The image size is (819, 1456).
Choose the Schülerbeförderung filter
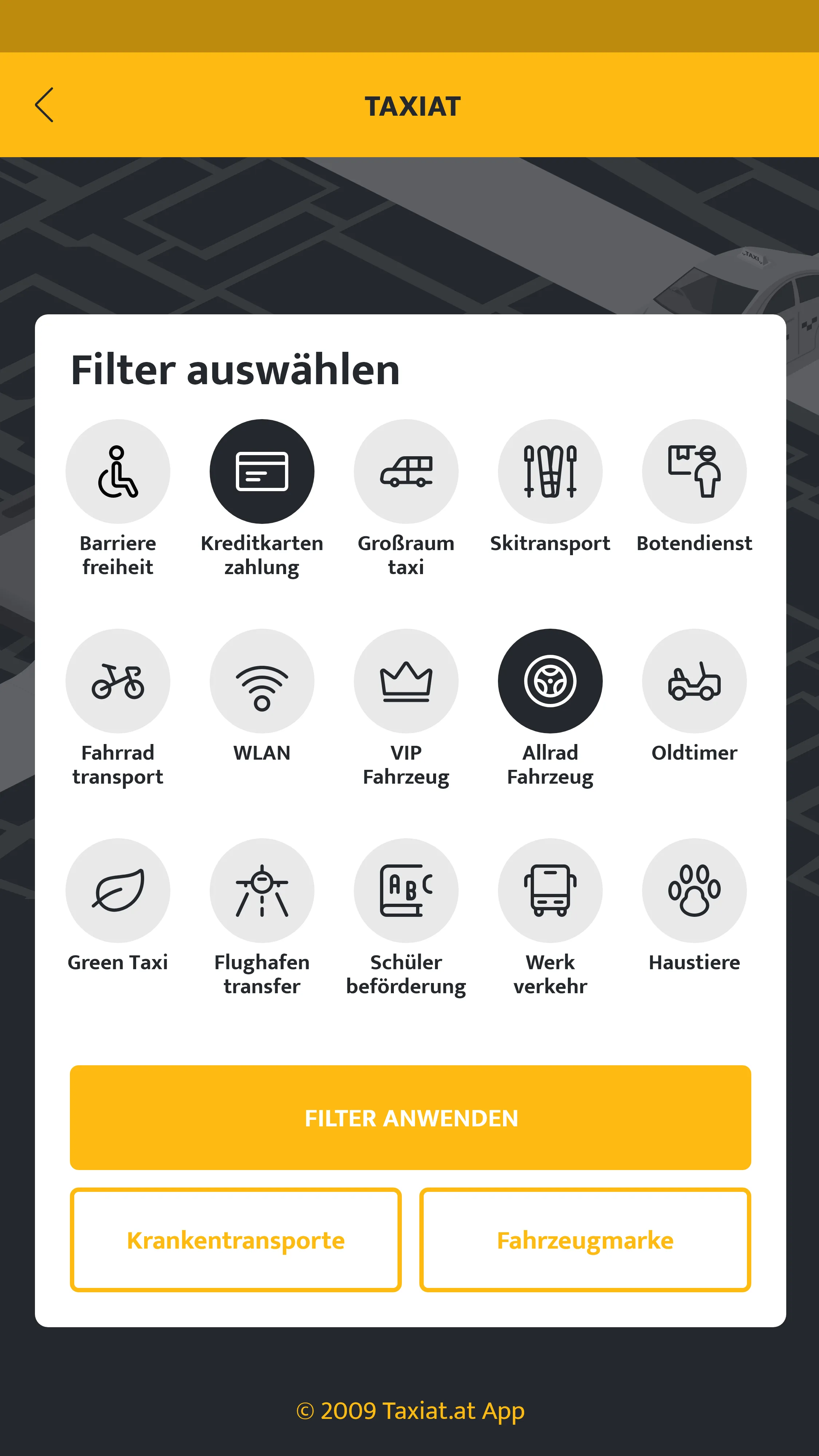406,891
